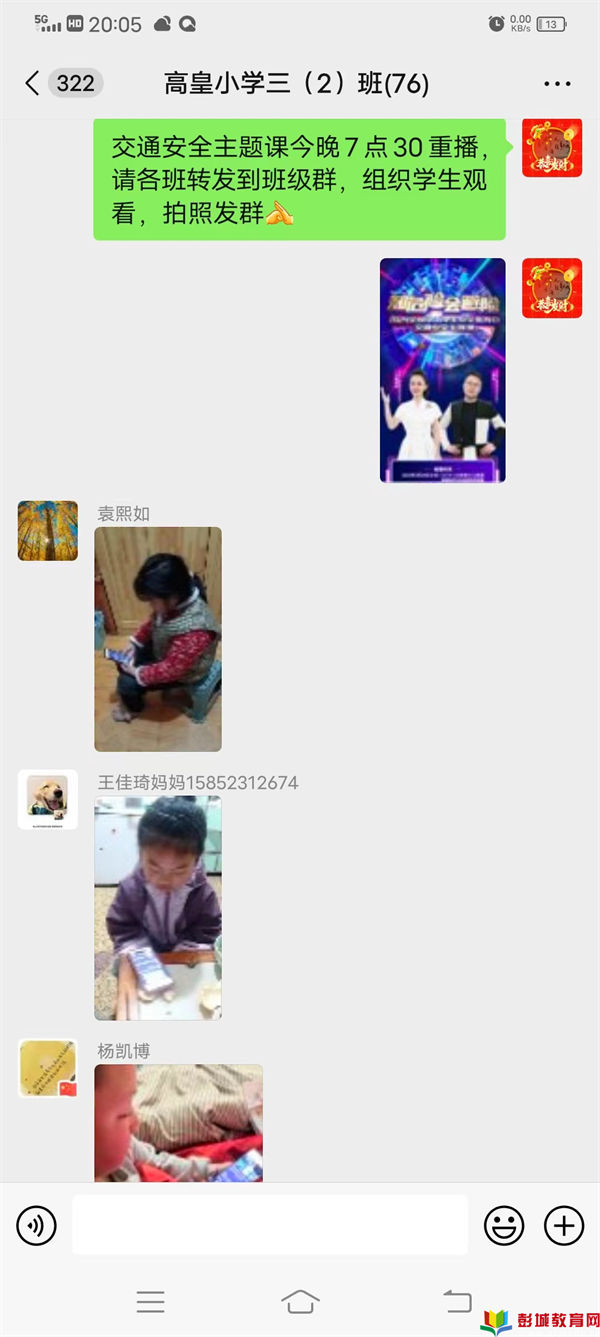Open the emoji picker
The height and width of the screenshot is (1337, 600).
[x=504, y=1225]
